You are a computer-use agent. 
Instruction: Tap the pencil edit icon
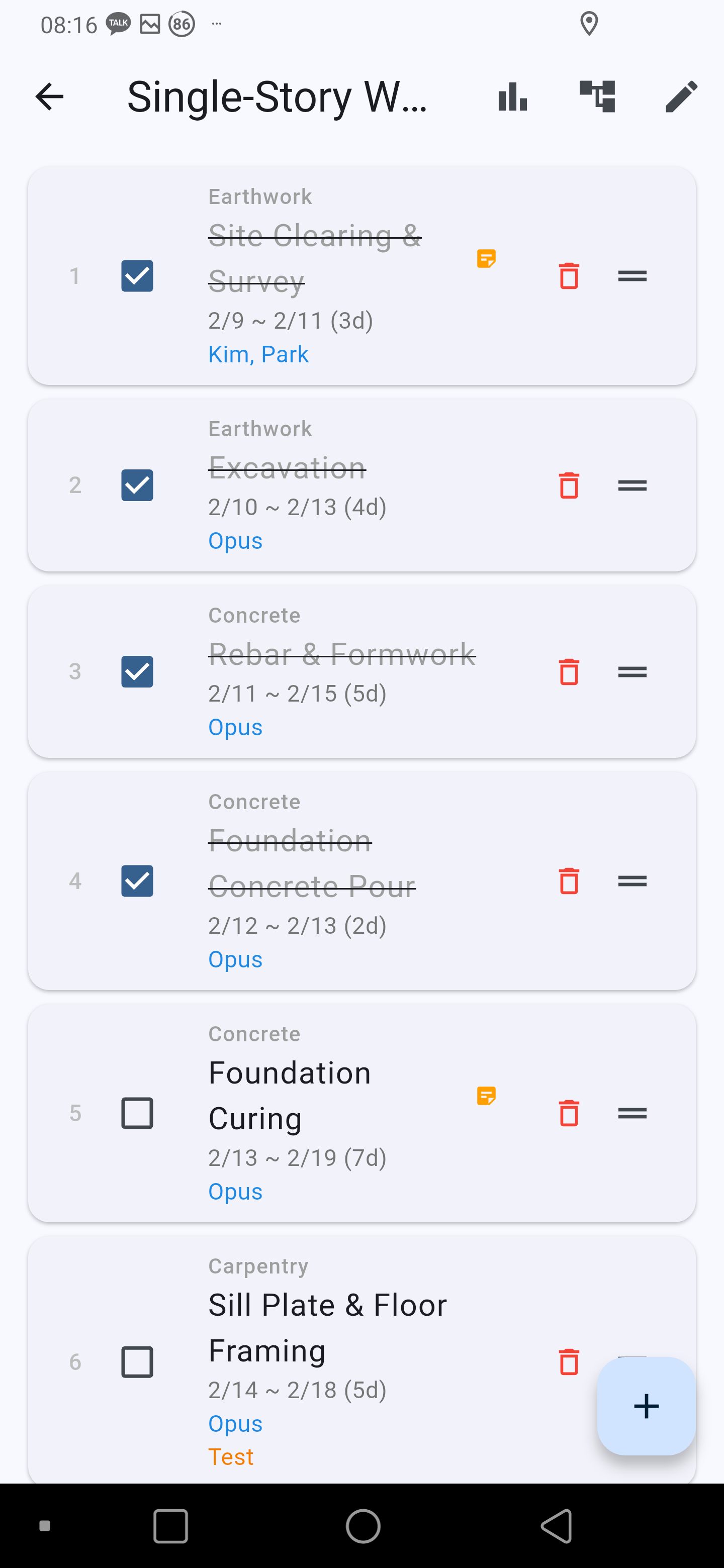click(x=681, y=96)
